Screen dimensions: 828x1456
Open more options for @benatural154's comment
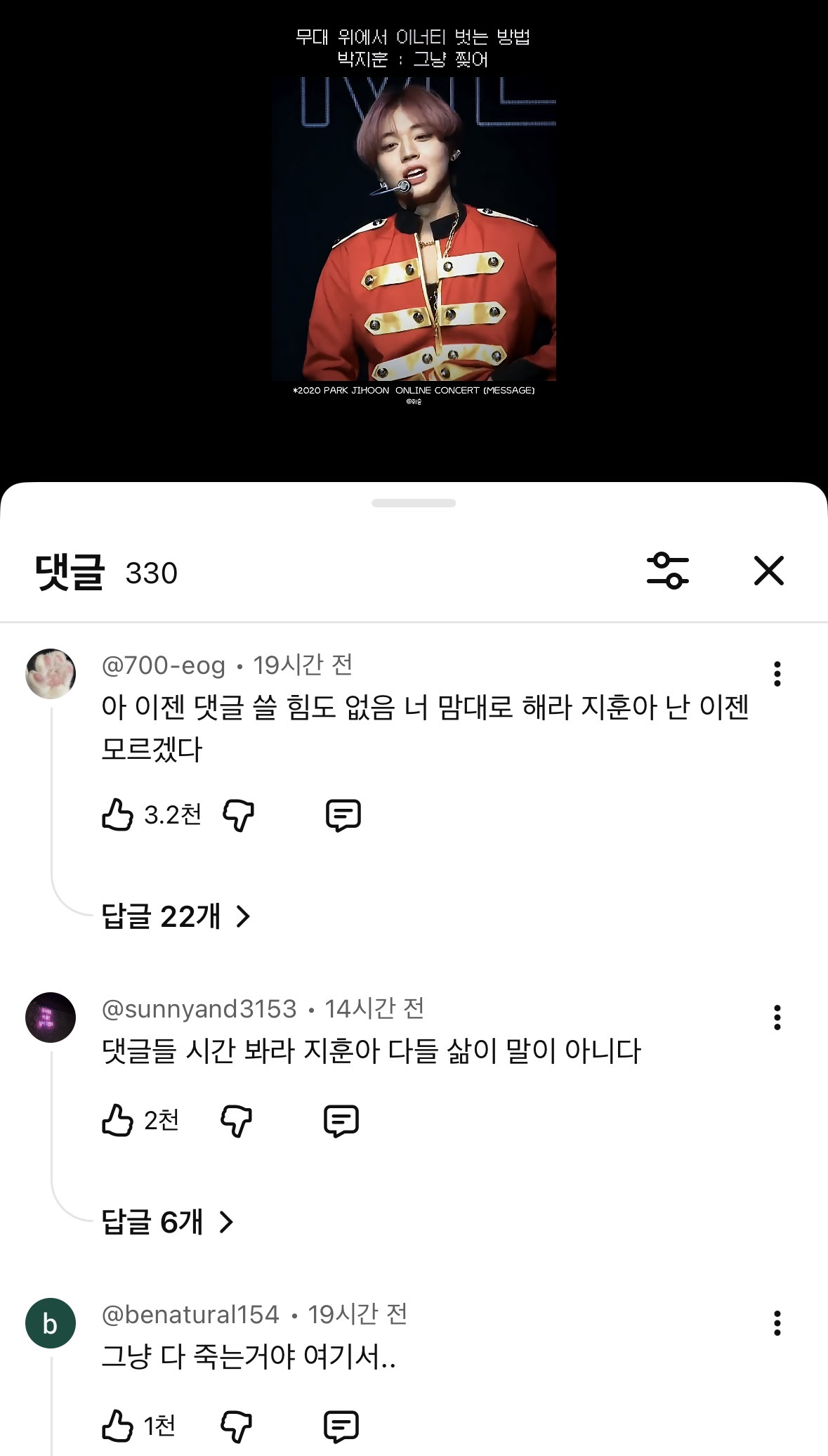pyautogui.click(x=777, y=1323)
